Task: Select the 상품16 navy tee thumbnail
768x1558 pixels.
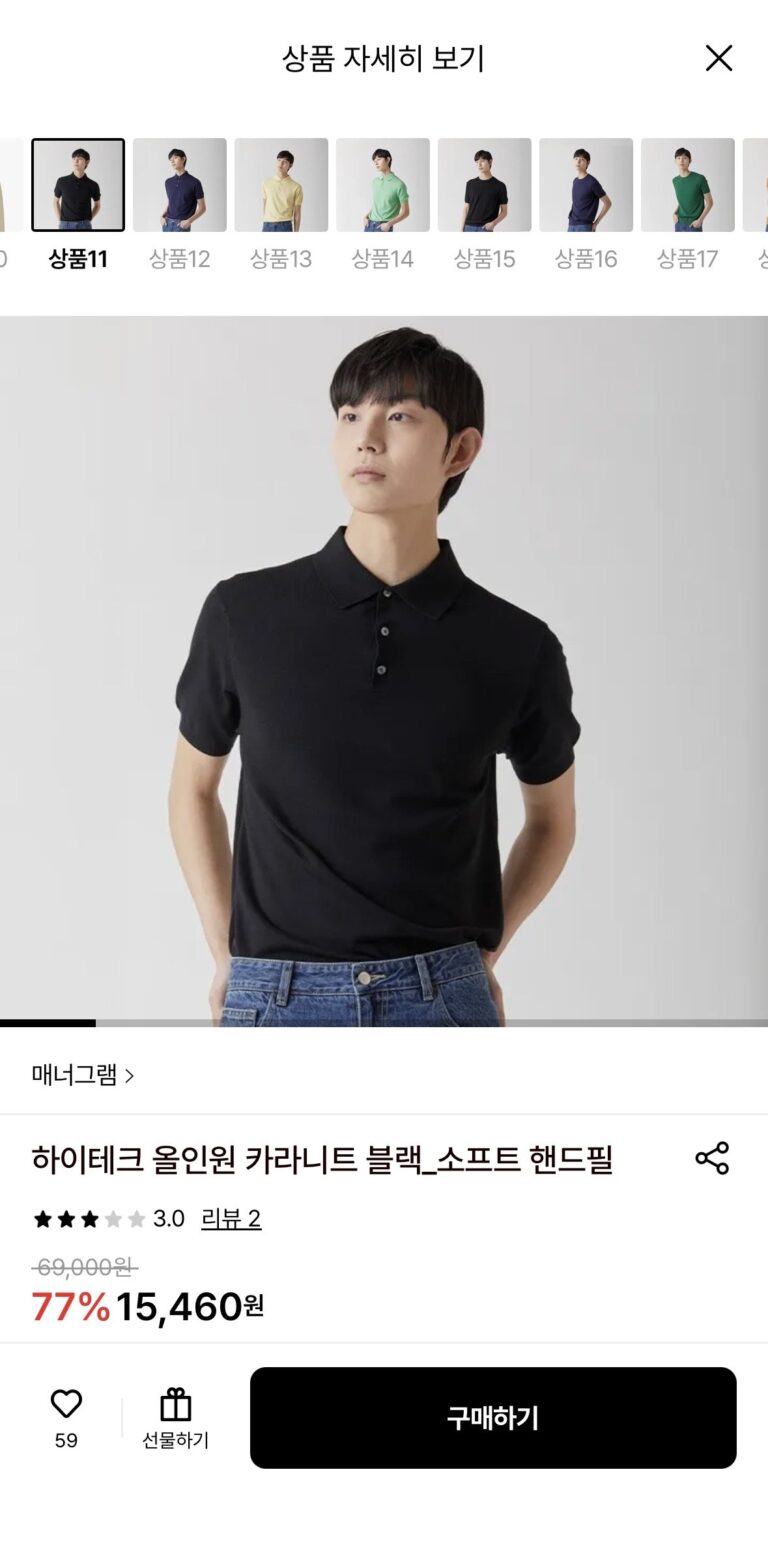Action: coord(586,185)
